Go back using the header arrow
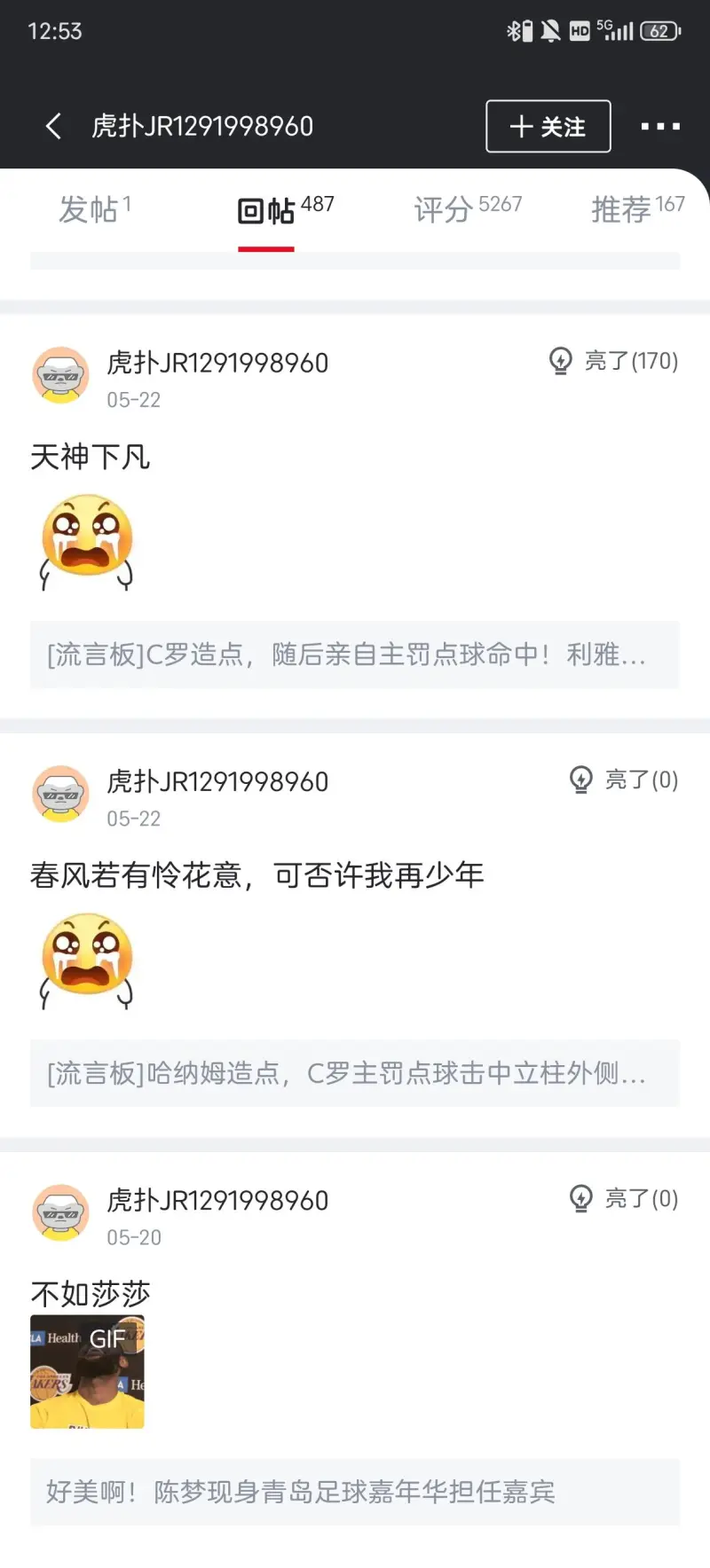The image size is (710, 1568). click(53, 126)
